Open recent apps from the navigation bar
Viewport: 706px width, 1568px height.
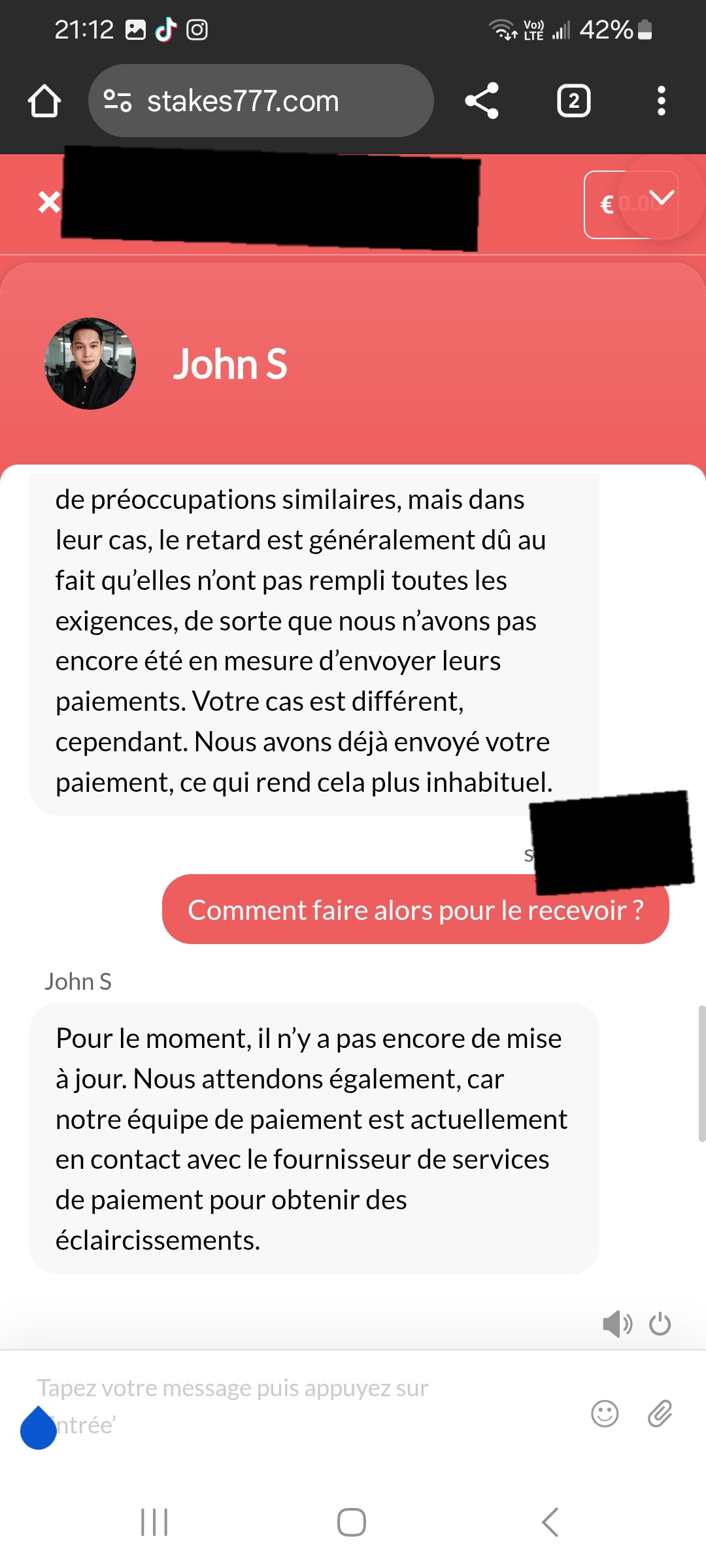[155, 1522]
